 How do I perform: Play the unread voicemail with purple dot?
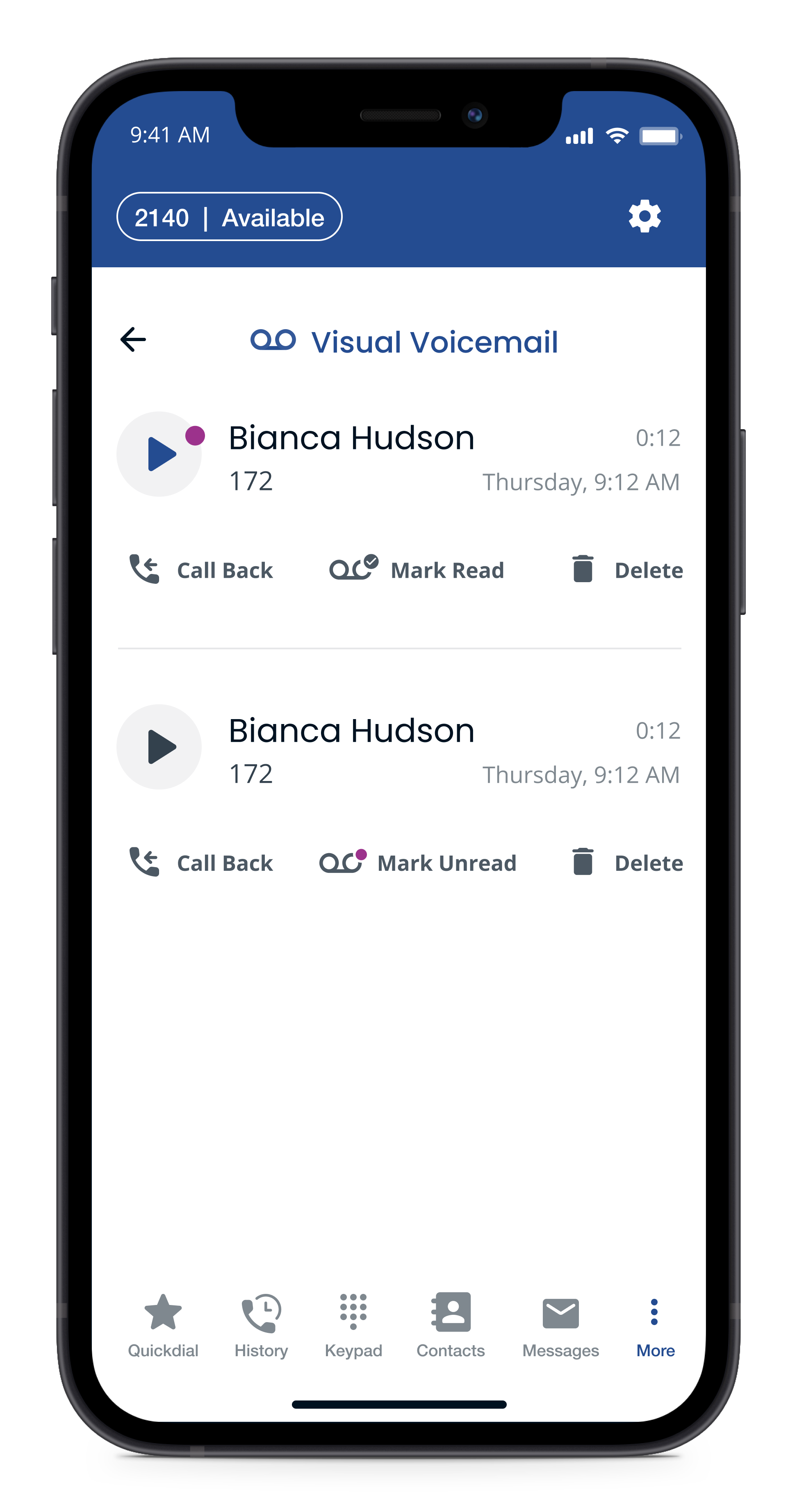159,454
